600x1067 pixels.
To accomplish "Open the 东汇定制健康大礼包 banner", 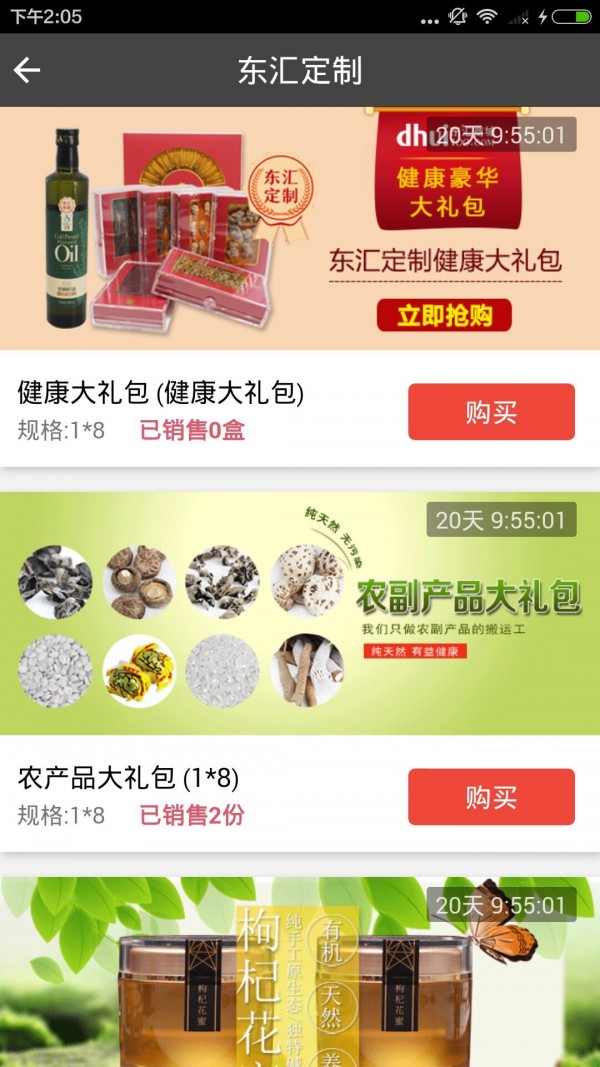I will (x=300, y=228).
